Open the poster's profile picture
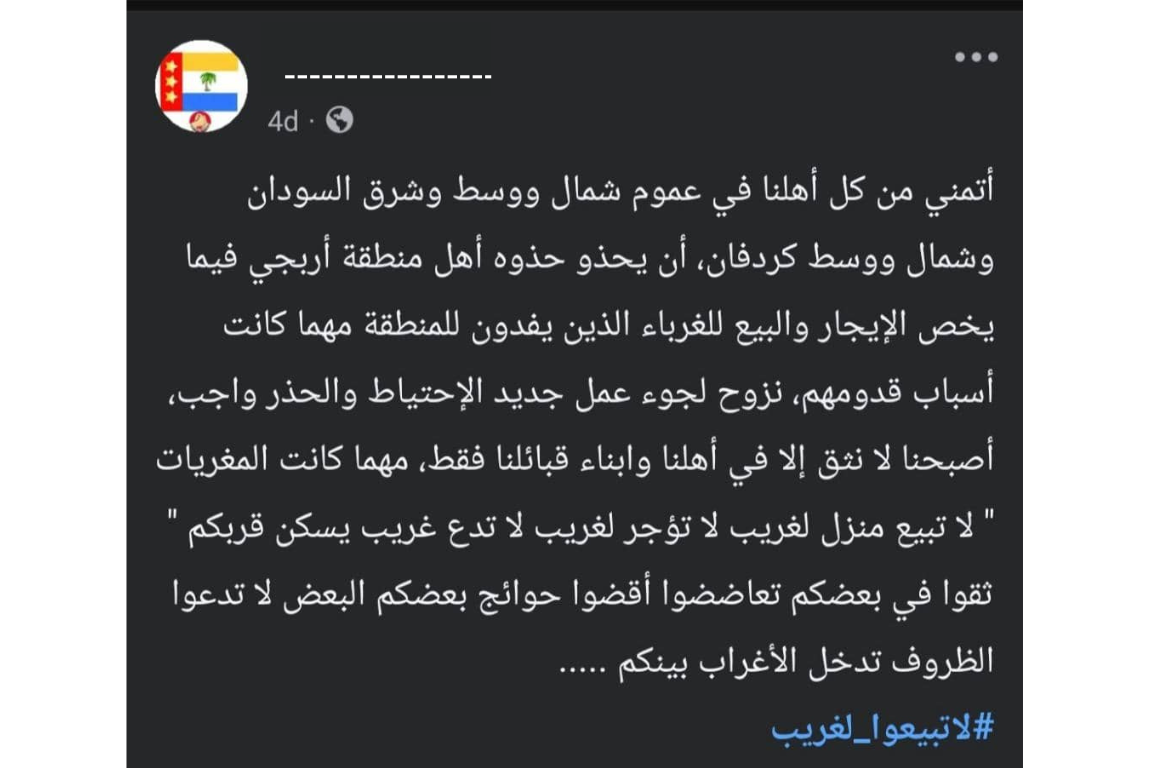The height and width of the screenshot is (768, 1149). click(x=201, y=85)
